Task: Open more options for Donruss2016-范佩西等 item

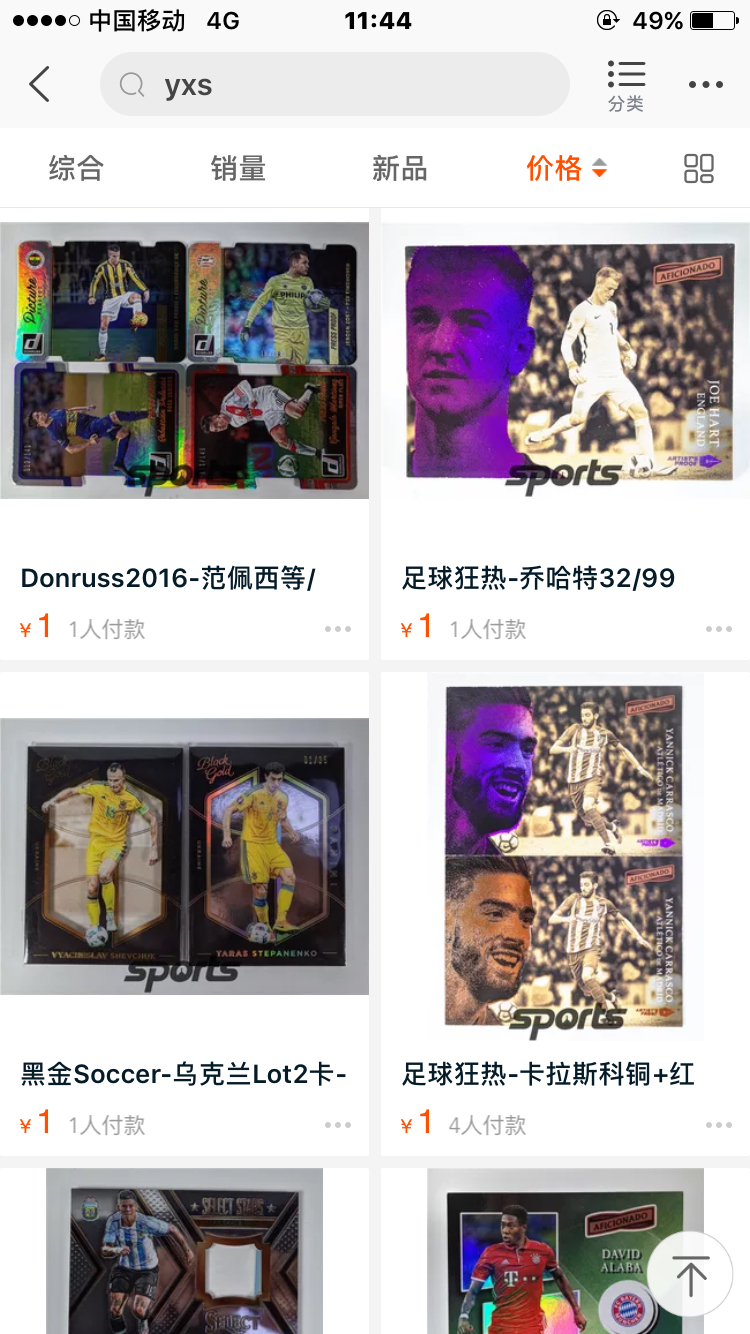Action: [x=338, y=629]
